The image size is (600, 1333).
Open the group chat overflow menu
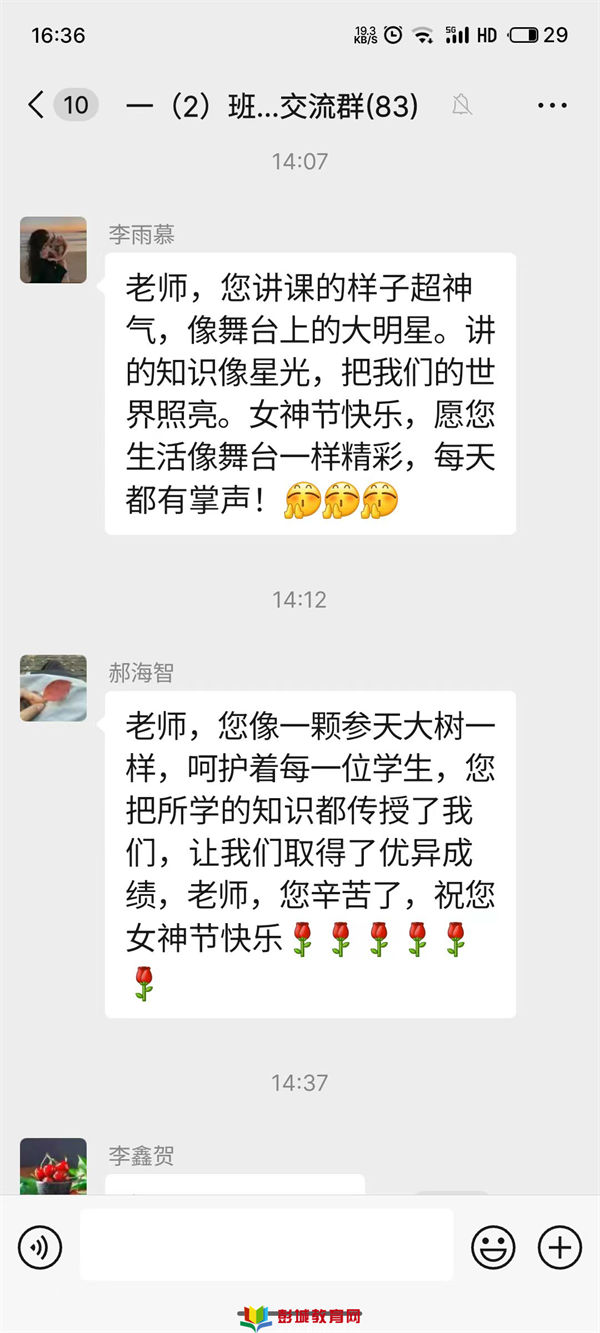pos(552,105)
